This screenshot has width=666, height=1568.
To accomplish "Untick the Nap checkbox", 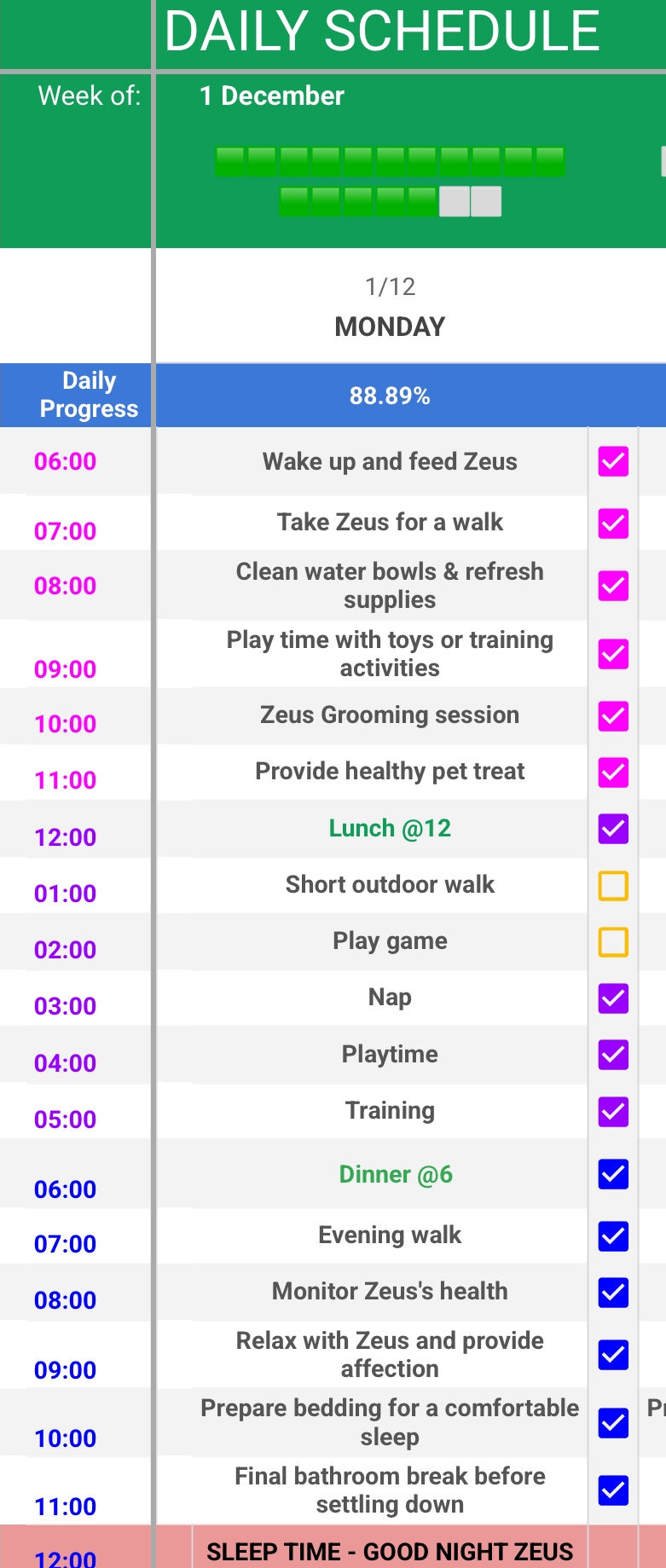I will click(613, 998).
